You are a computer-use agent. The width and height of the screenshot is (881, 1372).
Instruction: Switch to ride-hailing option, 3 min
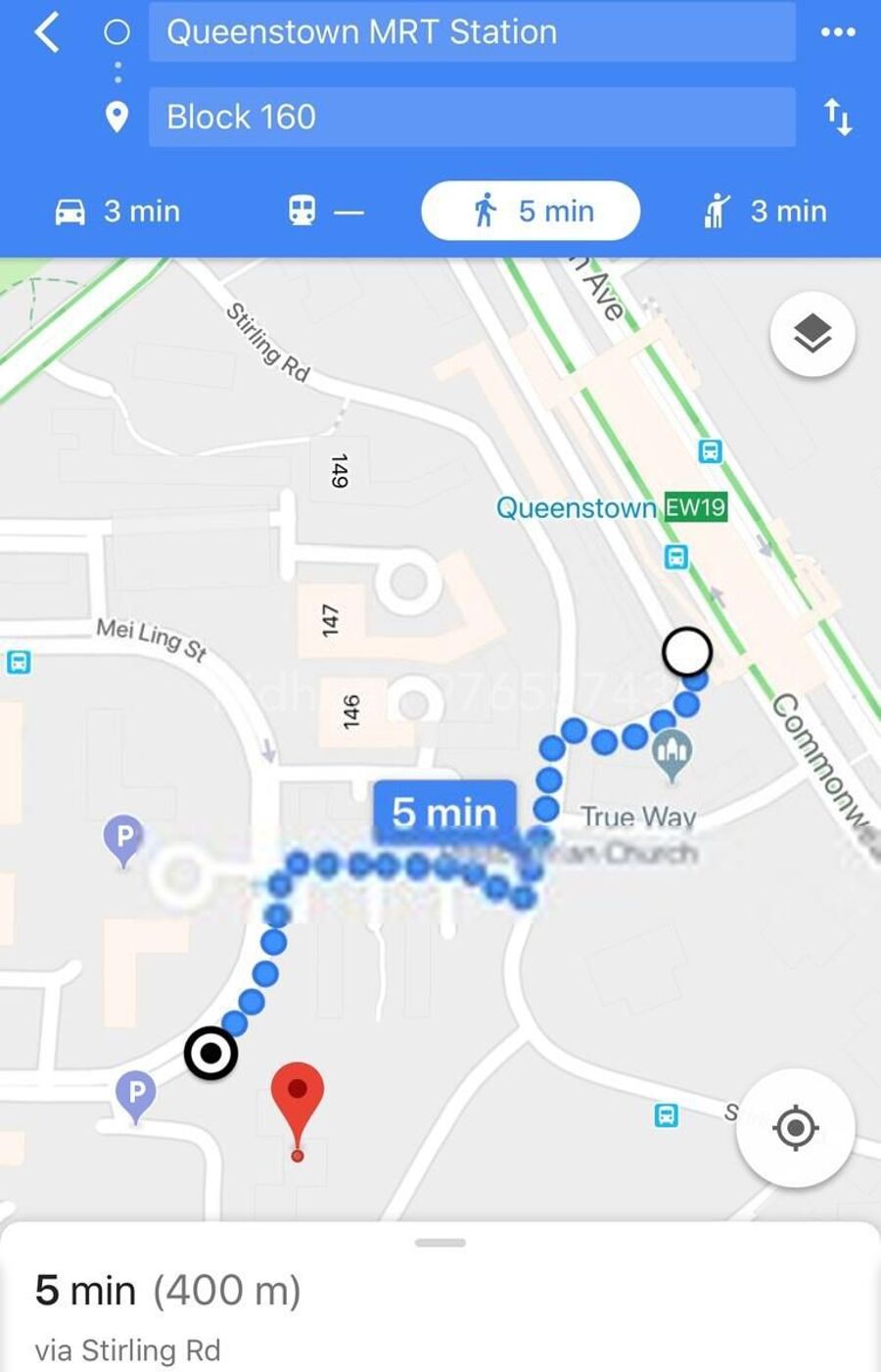tap(765, 211)
